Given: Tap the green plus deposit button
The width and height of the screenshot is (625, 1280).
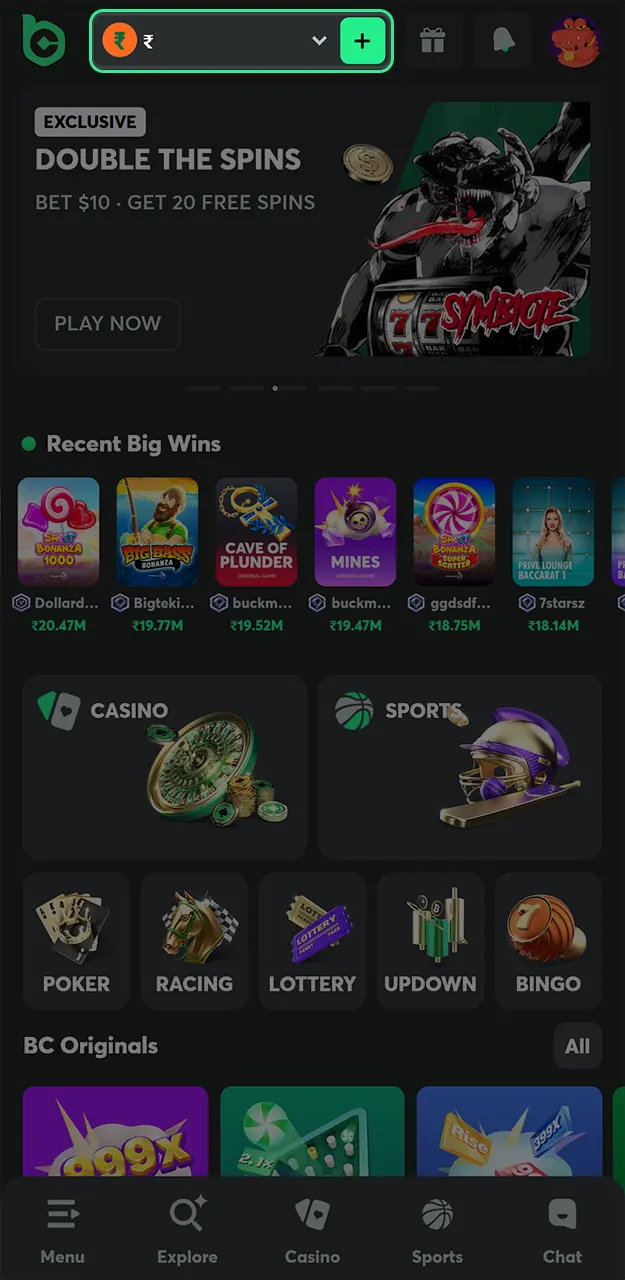Looking at the screenshot, I should click(x=362, y=41).
